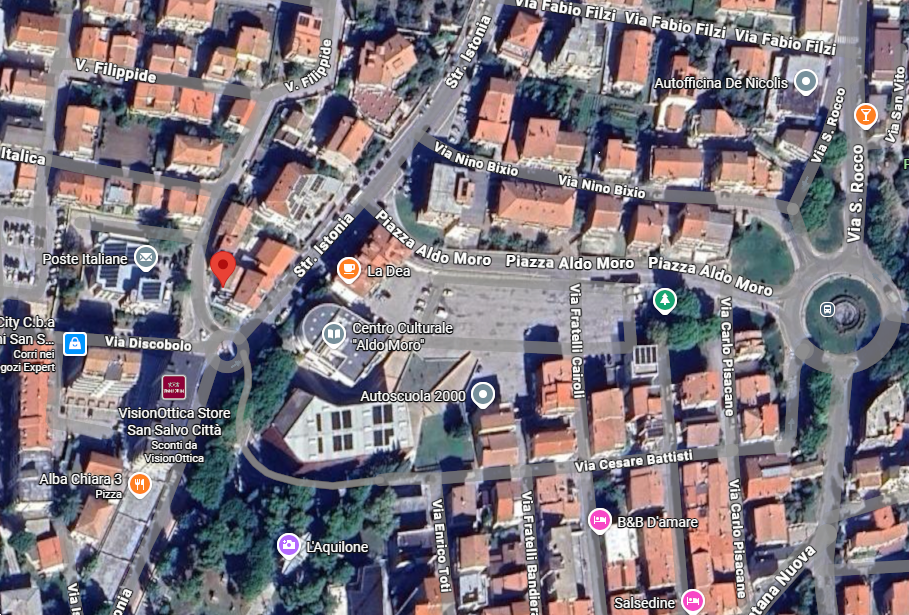The height and width of the screenshot is (615, 909).
Task: Select the transit stop icon in the roundabout
Action: 827,309
